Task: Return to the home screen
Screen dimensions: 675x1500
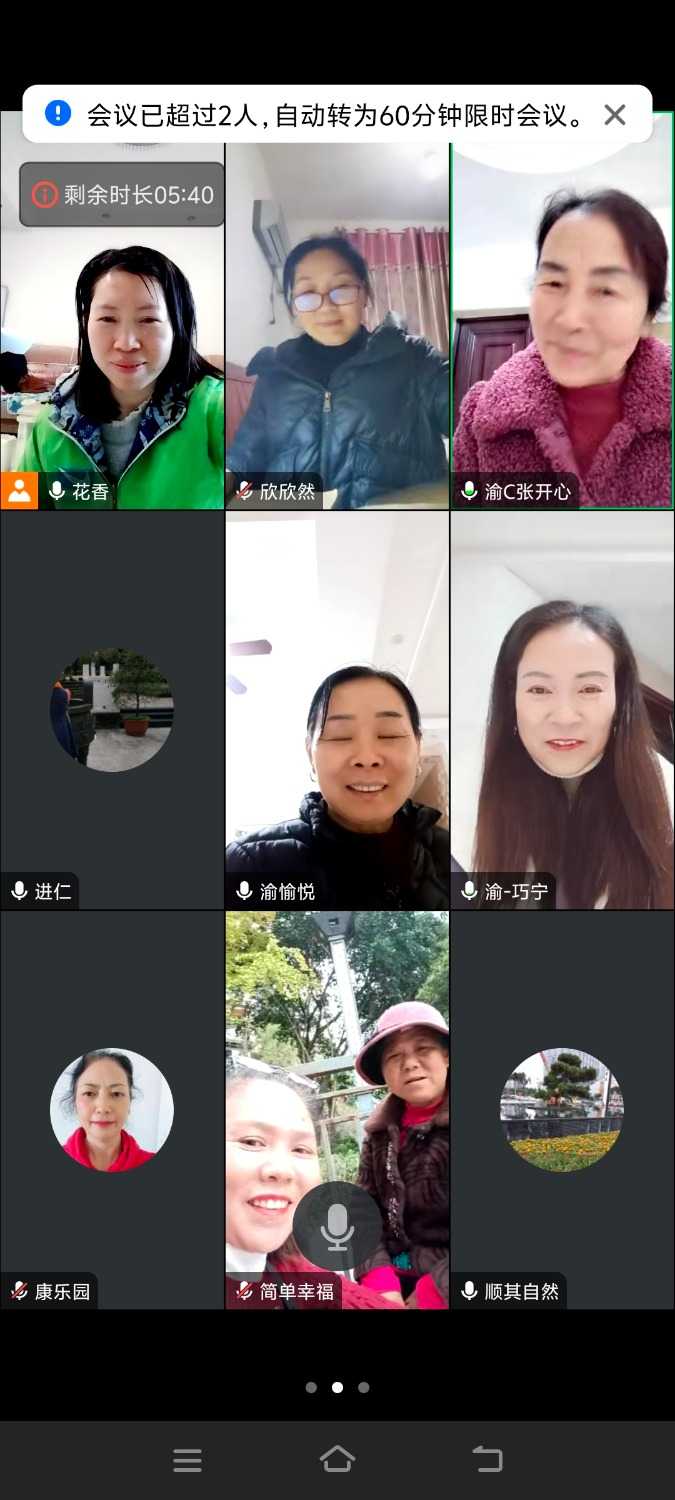Action: click(x=337, y=1460)
